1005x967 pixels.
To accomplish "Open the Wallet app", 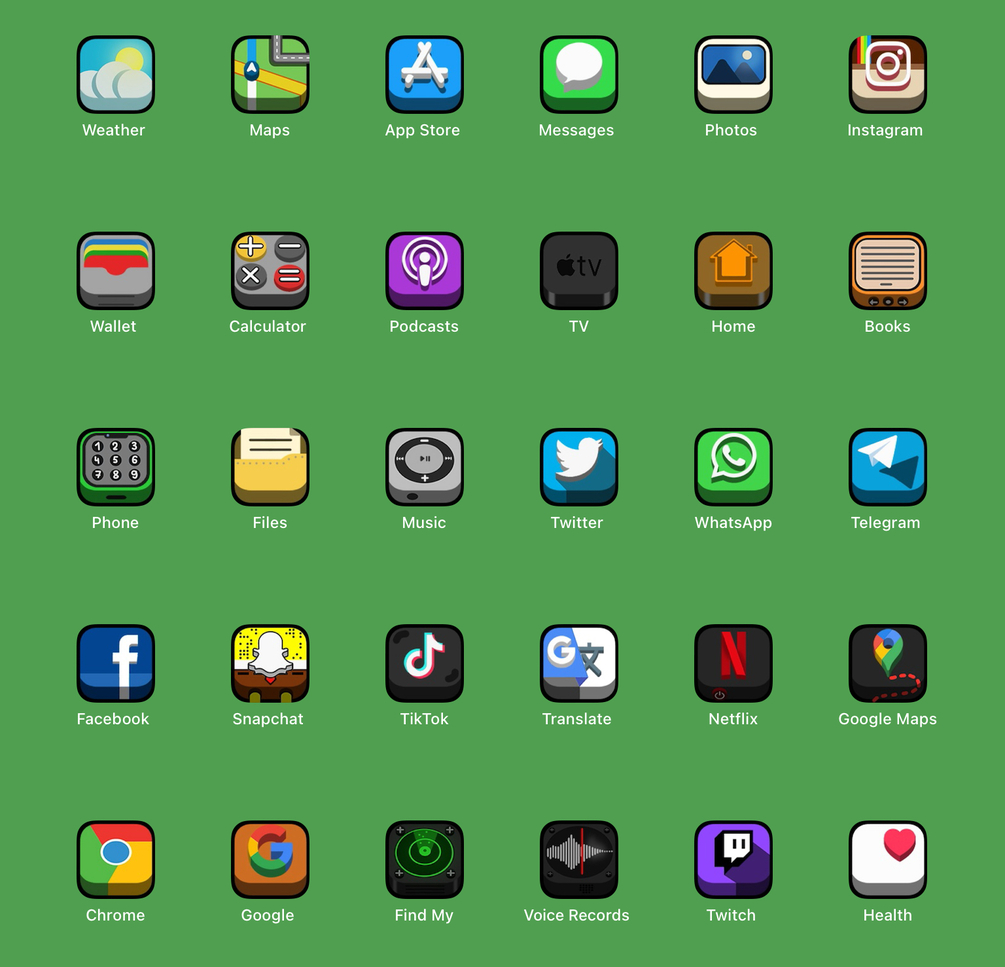I will pos(115,271).
